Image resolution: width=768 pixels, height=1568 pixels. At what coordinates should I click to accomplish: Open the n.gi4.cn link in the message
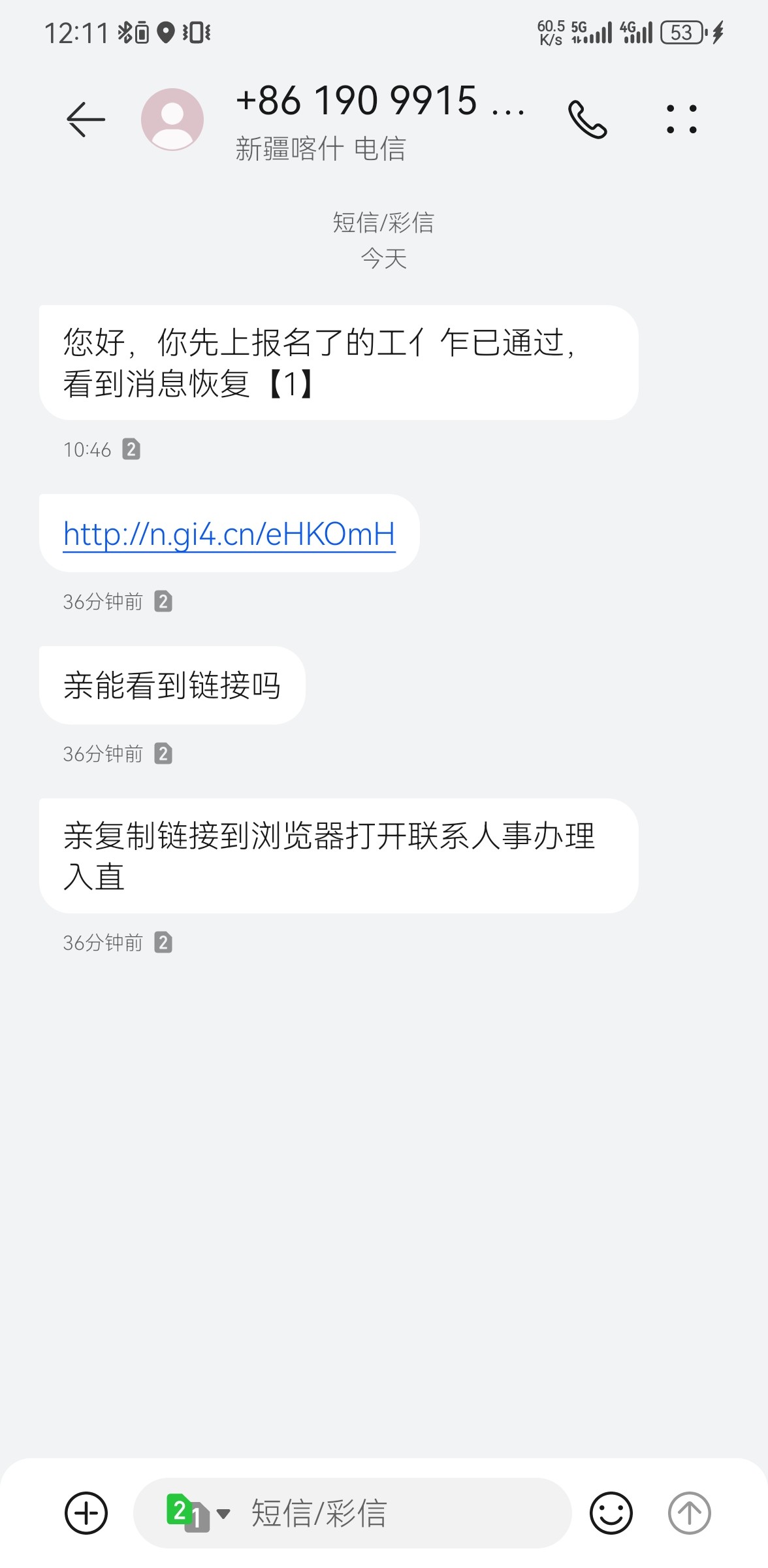point(229,534)
